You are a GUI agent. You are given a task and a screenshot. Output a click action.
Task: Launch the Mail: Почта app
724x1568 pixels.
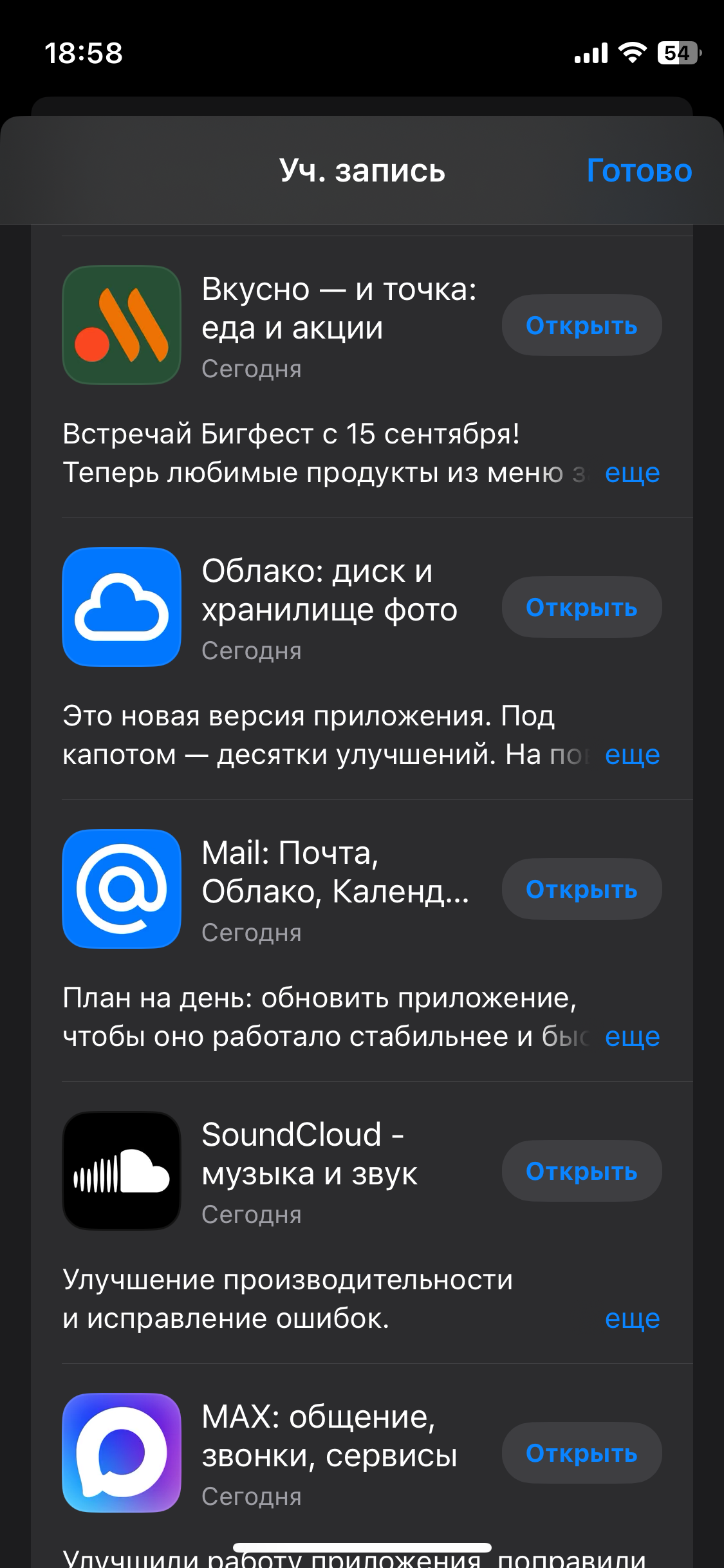[581, 890]
